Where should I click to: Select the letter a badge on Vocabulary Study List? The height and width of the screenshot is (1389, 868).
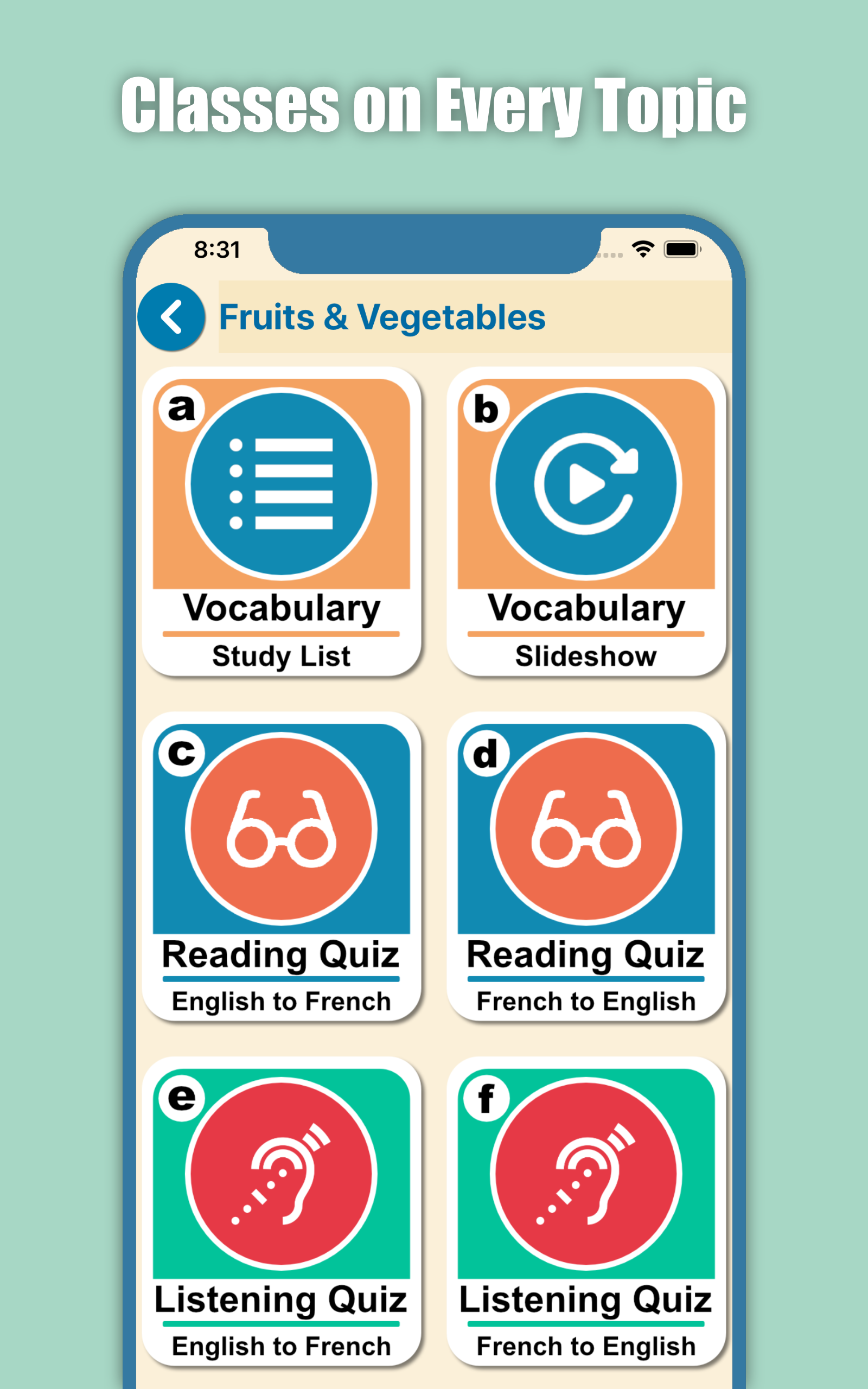tap(181, 409)
